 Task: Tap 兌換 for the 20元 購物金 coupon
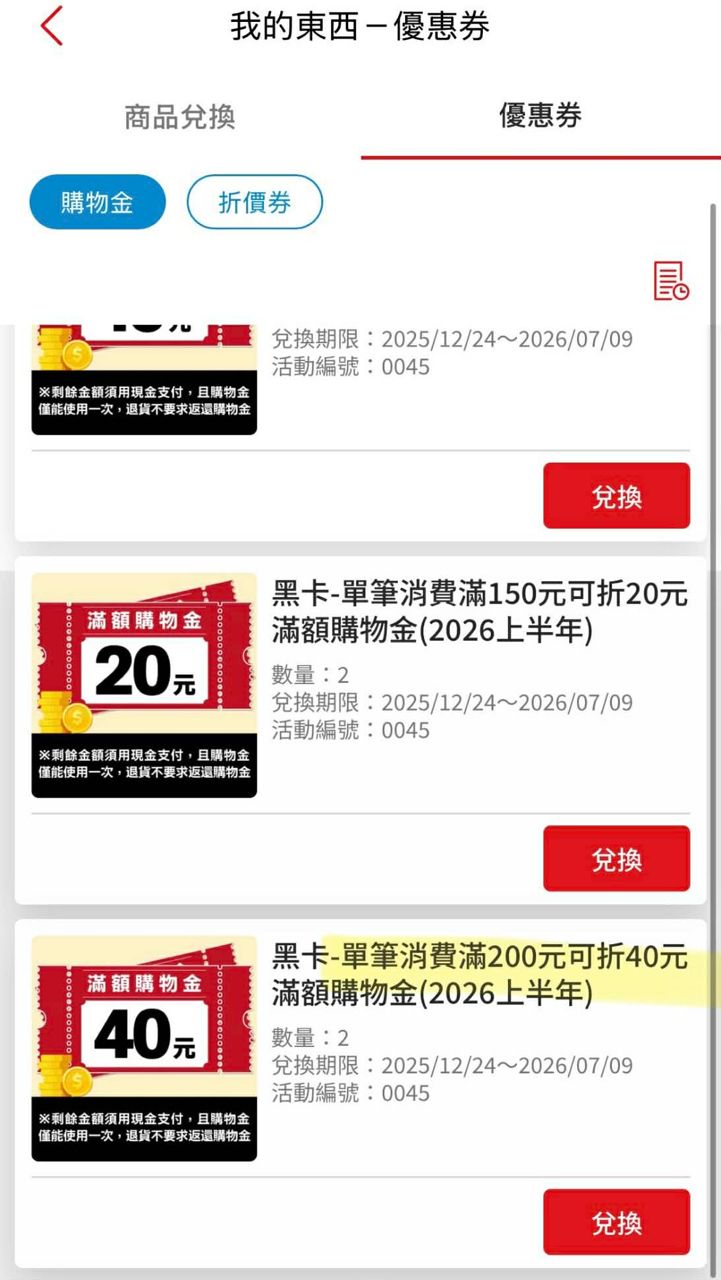click(616, 859)
